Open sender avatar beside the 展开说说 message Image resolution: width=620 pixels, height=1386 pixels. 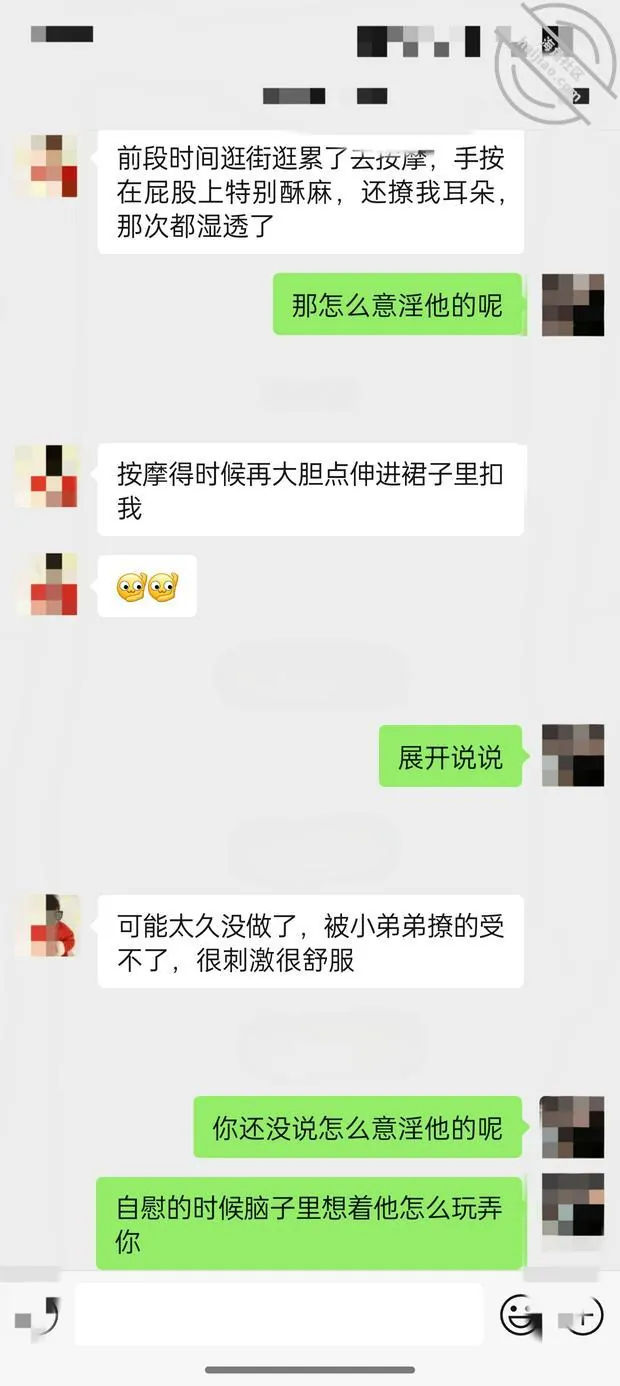click(573, 756)
